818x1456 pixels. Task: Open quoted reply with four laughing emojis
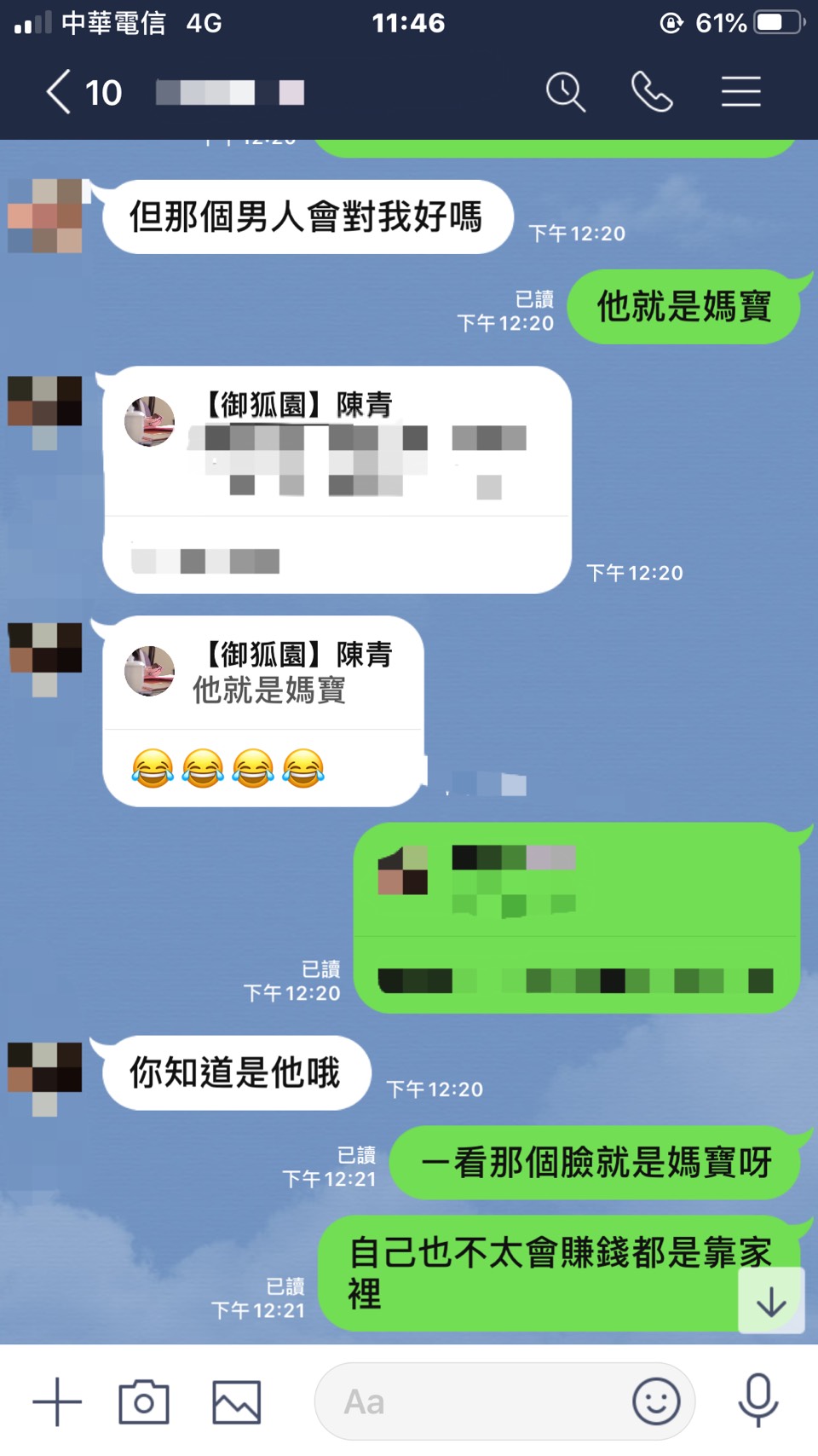262,711
